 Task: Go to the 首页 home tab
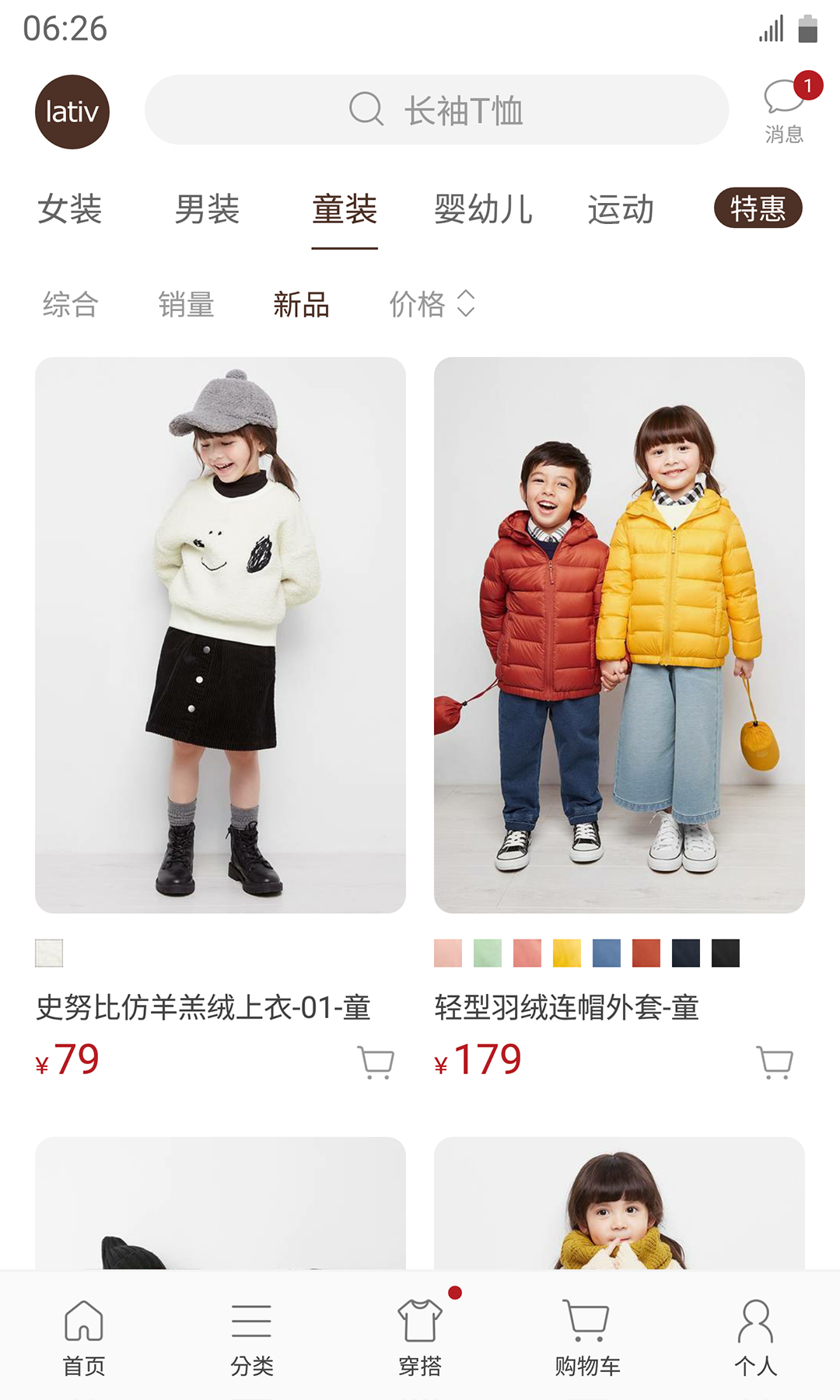(84, 1336)
